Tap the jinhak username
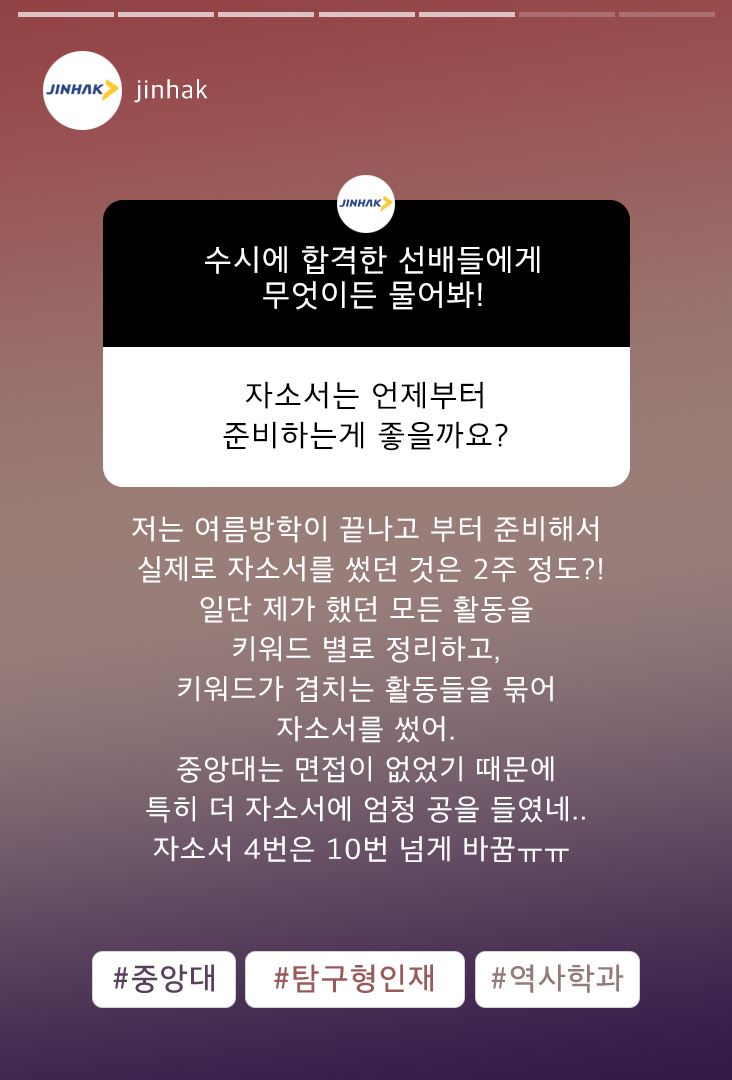Image resolution: width=732 pixels, height=1080 pixels. click(x=170, y=90)
